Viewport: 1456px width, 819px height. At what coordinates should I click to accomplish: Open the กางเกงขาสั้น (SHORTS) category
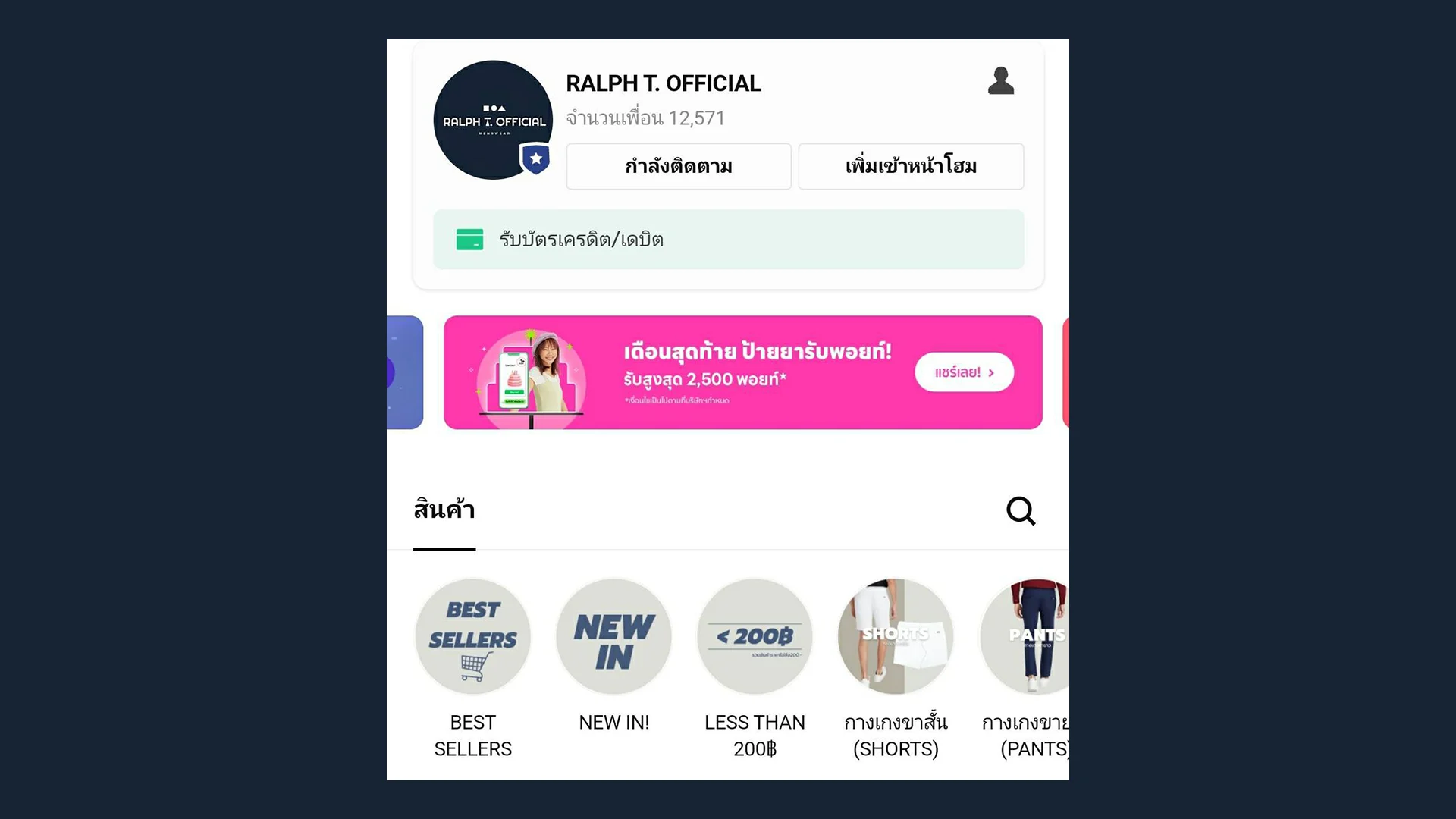click(x=896, y=637)
